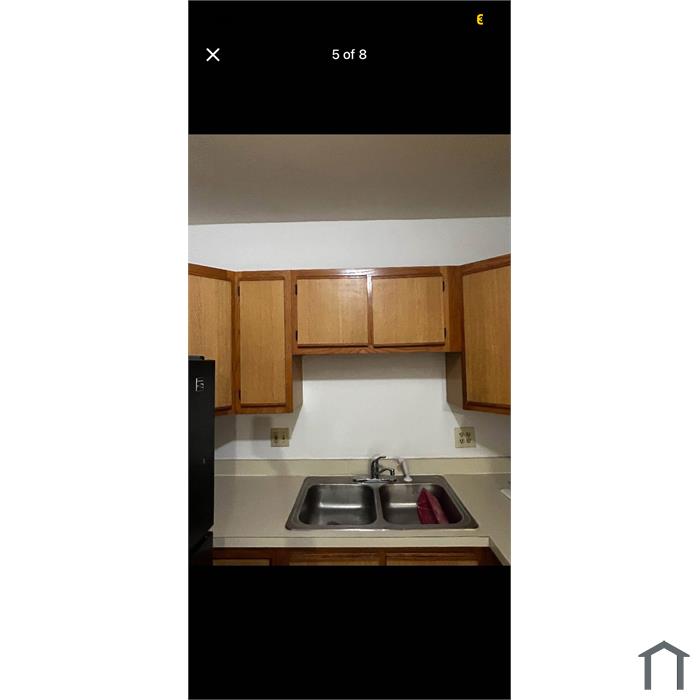Viewport: 700px width, 700px height.
Task: Close the photo viewer
Action: pos(213,55)
